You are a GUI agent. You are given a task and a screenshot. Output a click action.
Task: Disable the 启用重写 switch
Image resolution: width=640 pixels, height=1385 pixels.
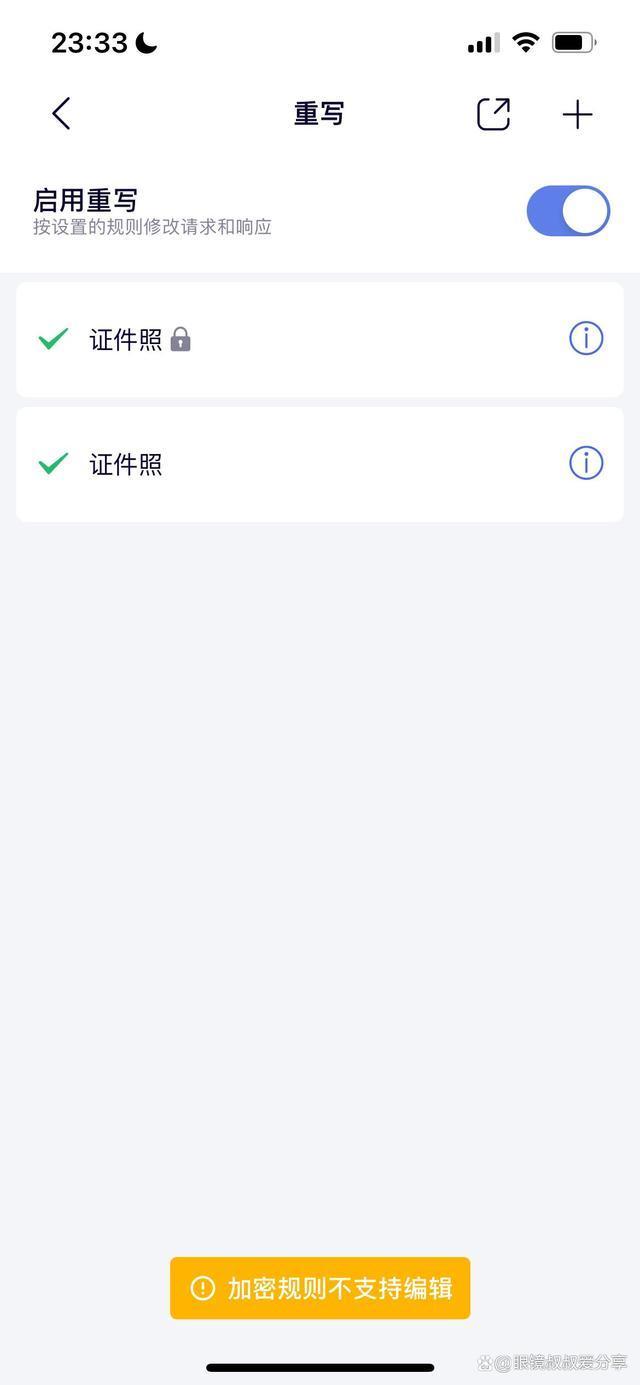pyautogui.click(x=568, y=211)
